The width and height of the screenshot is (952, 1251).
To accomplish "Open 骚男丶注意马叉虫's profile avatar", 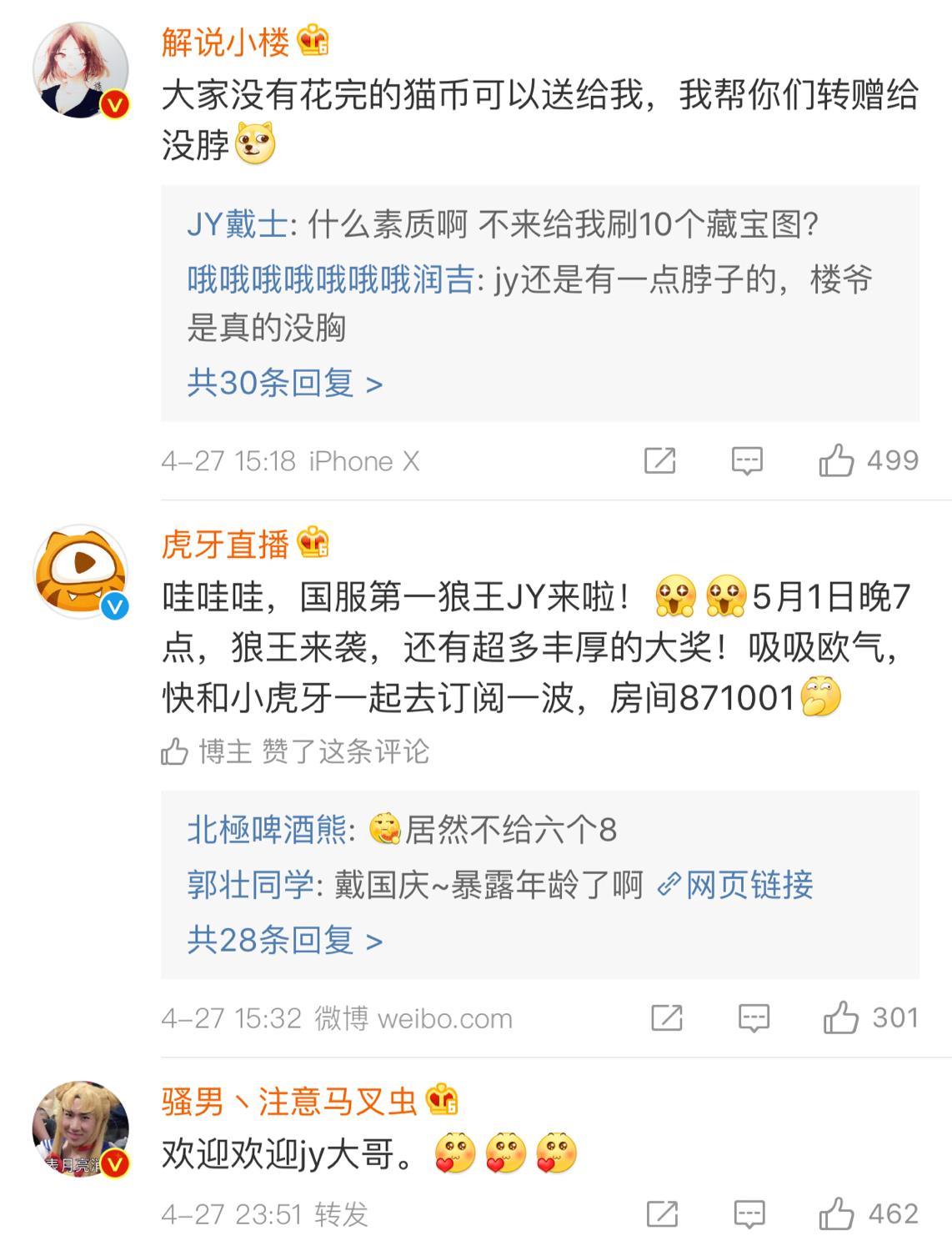I will [81, 1129].
